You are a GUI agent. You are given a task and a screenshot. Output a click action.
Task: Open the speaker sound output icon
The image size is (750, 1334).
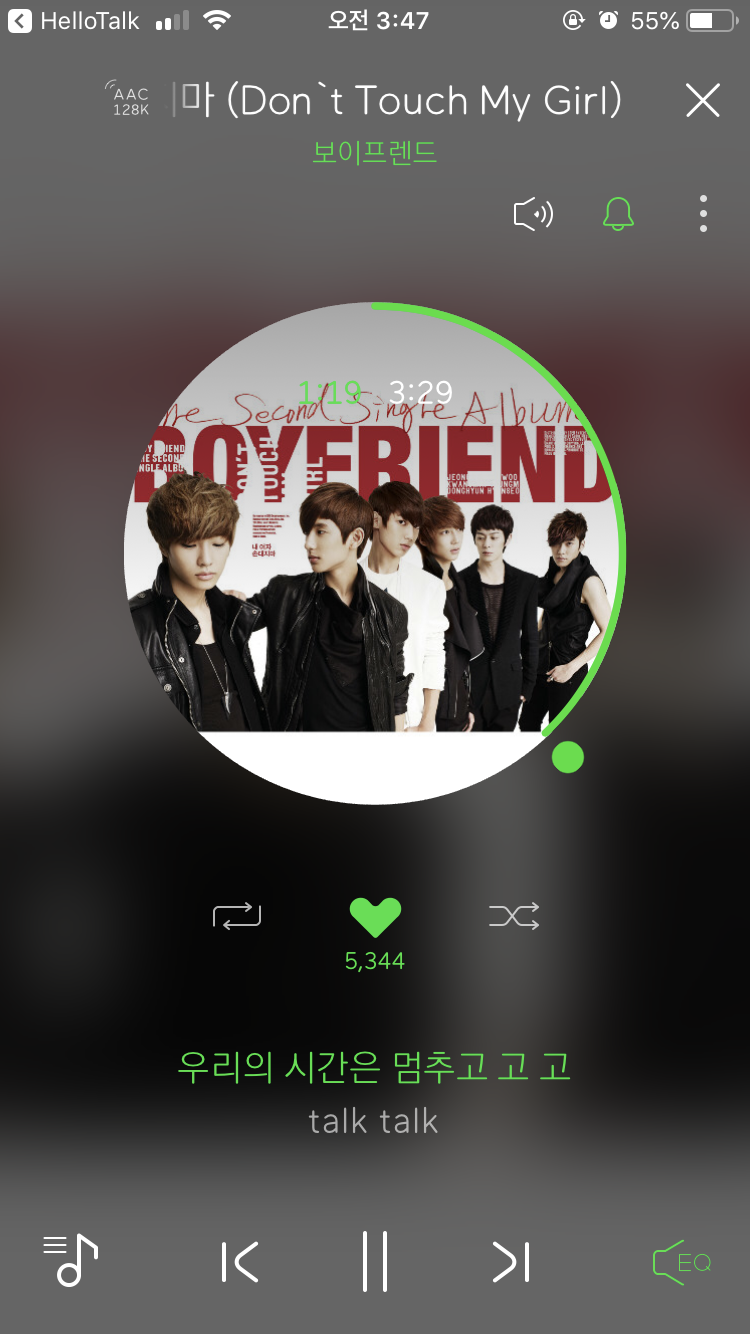533,214
